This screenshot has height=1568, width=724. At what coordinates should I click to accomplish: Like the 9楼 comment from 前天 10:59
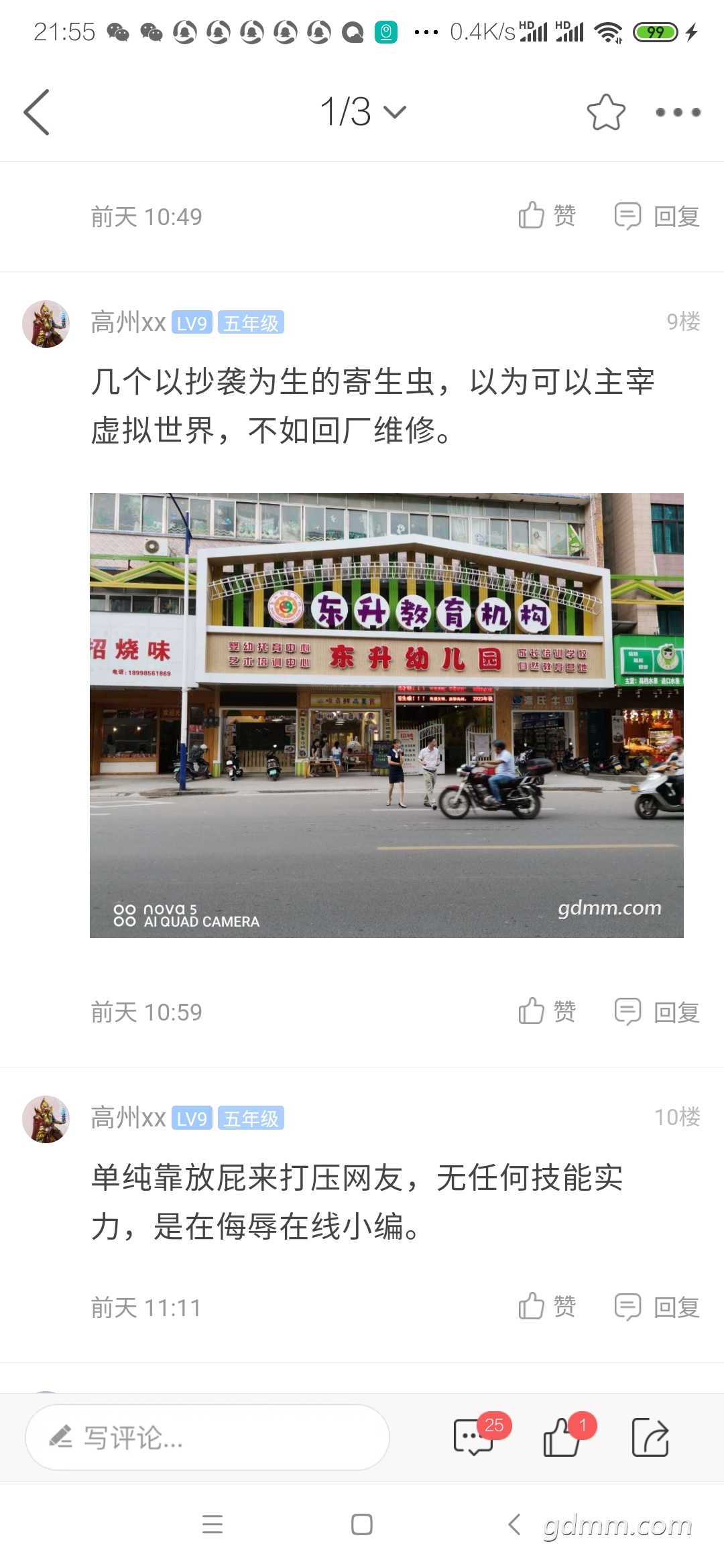546,1011
